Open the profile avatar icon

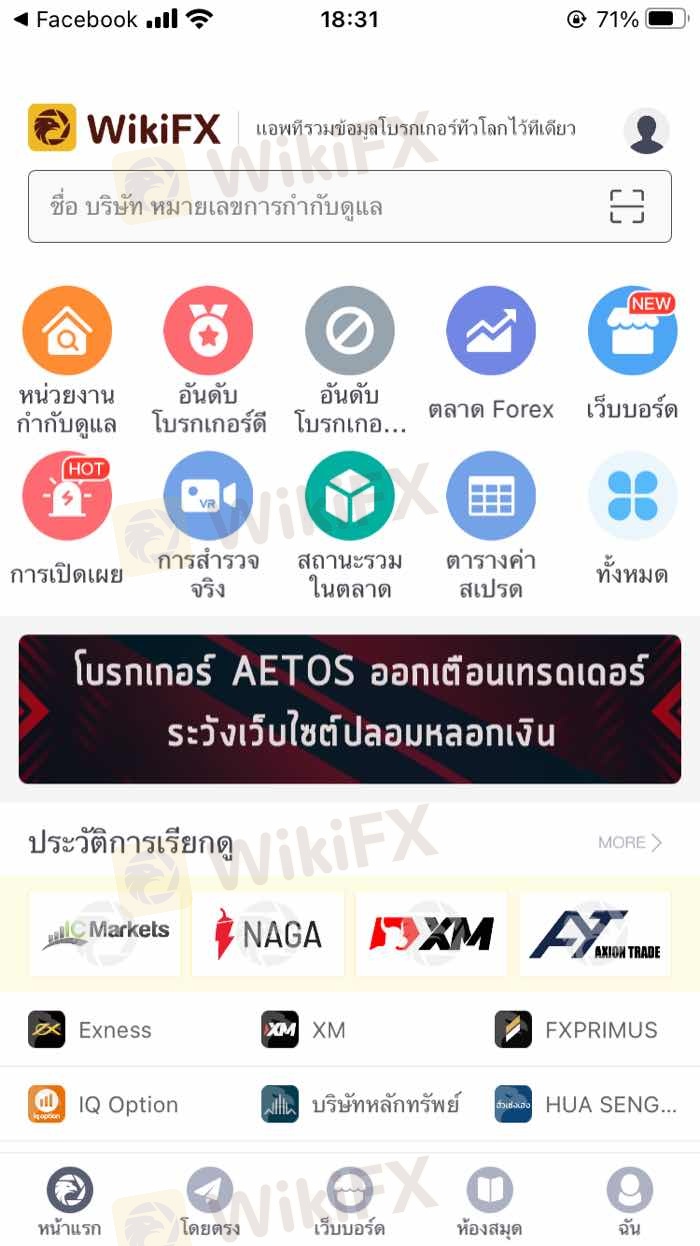point(646,131)
